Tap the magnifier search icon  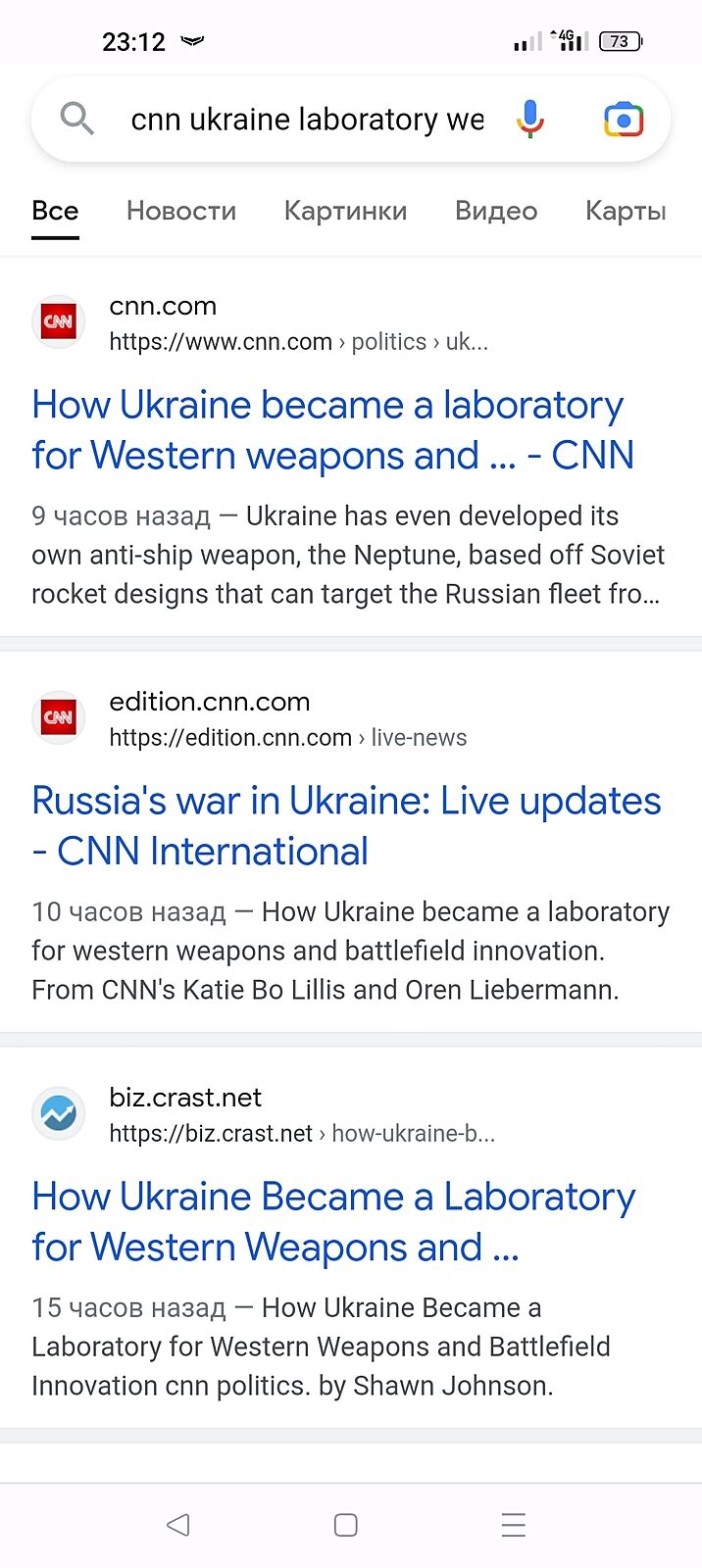coord(76,120)
